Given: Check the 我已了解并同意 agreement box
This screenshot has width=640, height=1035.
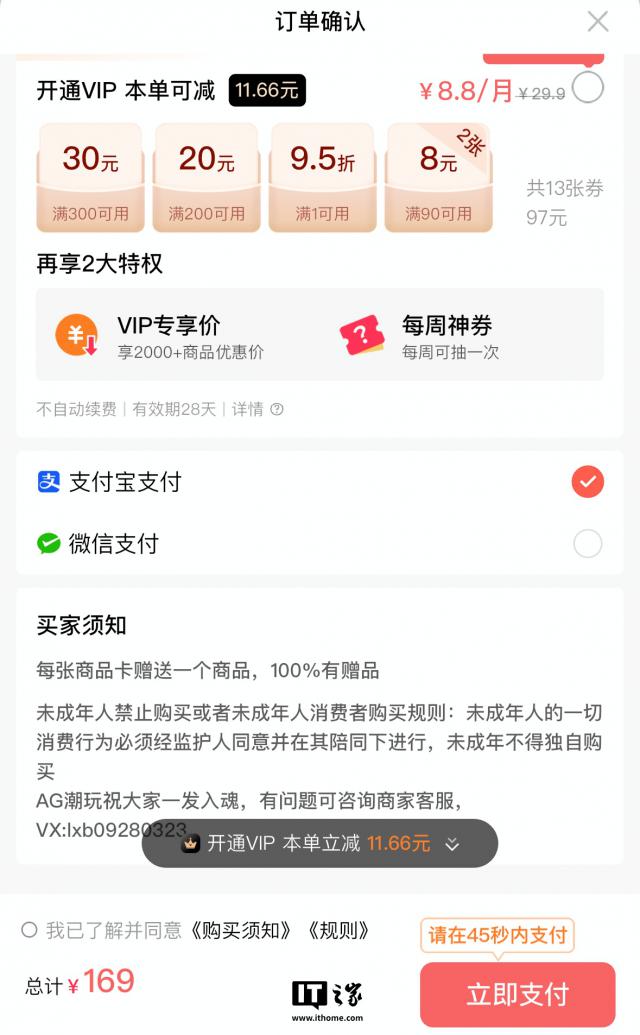Looking at the screenshot, I should (x=30, y=930).
